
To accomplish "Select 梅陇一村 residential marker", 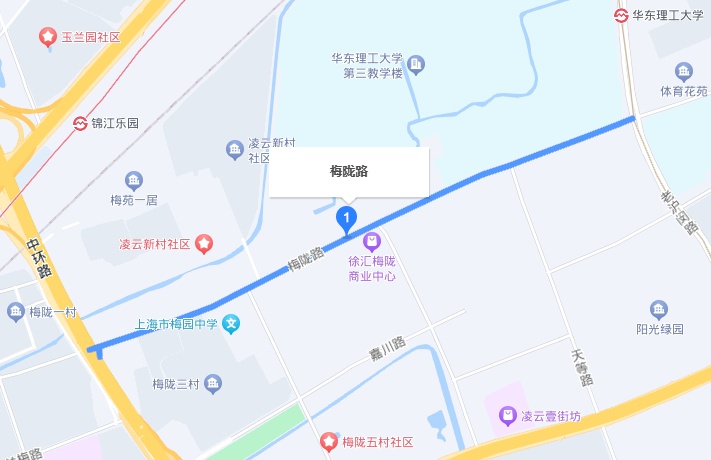I will pyautogui.click(x=16, y=312).
